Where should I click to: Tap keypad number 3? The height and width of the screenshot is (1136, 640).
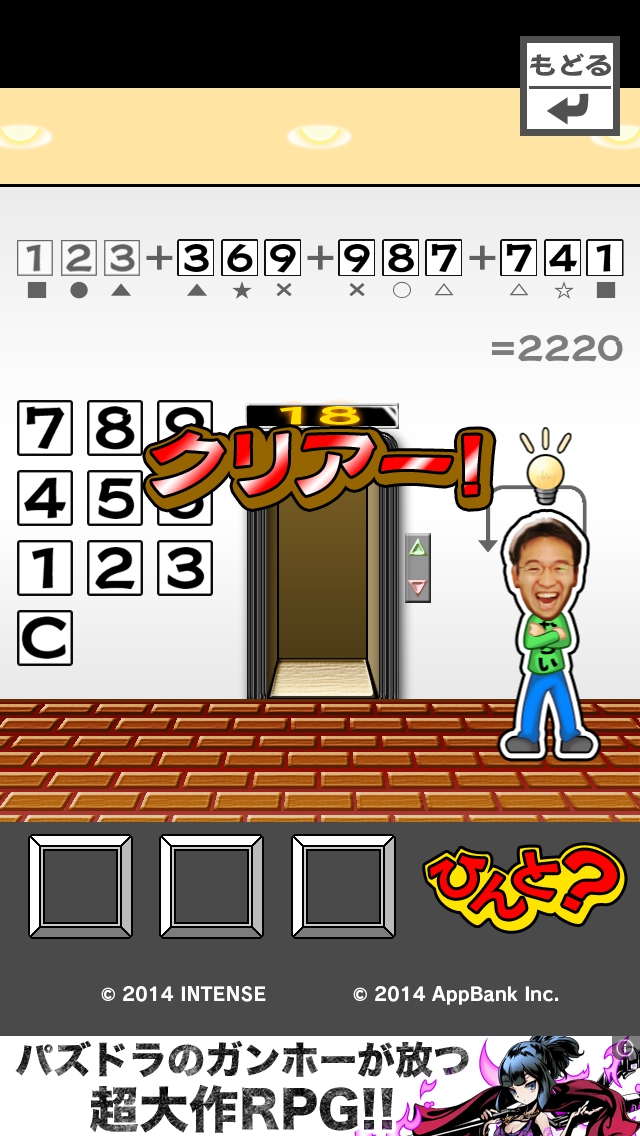pos(185,568)
